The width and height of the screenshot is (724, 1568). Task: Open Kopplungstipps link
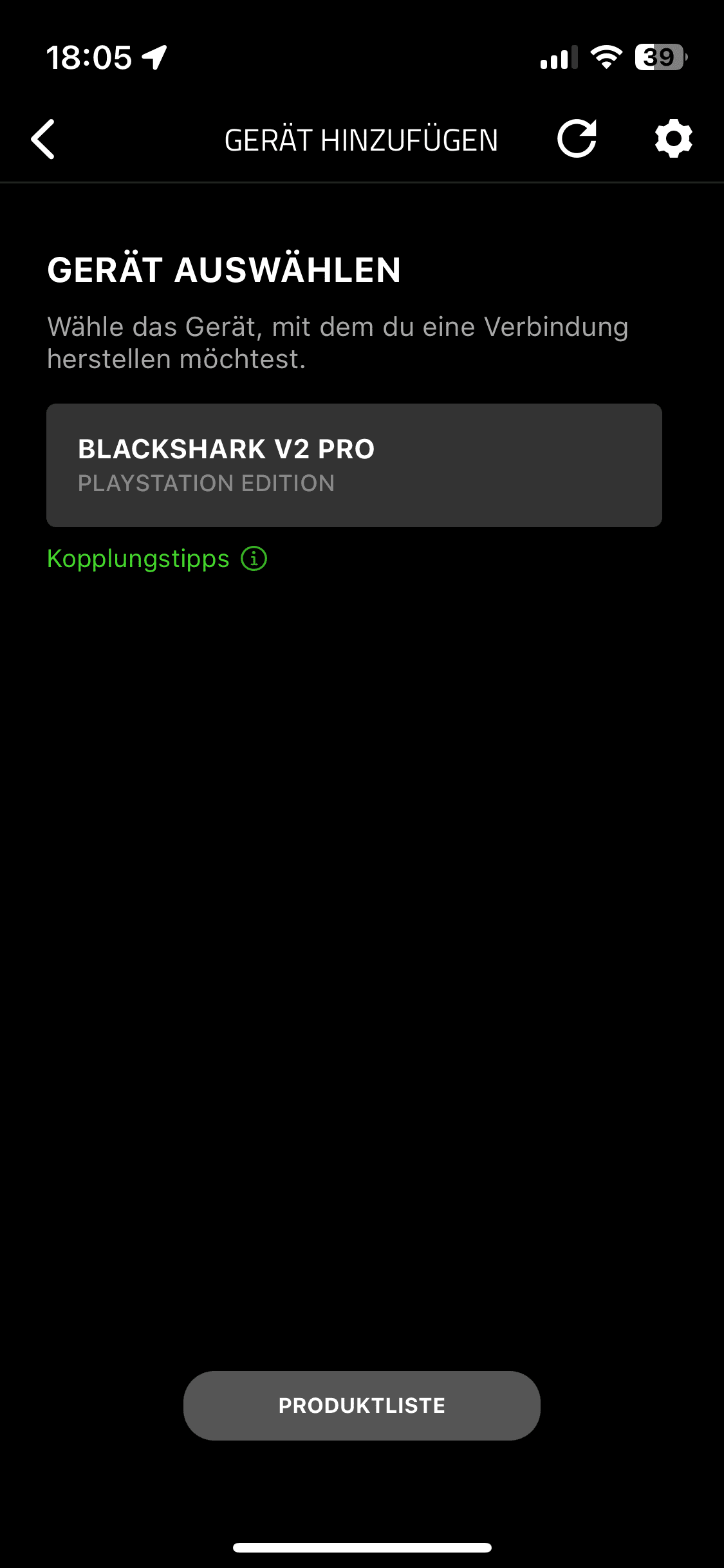156,559
